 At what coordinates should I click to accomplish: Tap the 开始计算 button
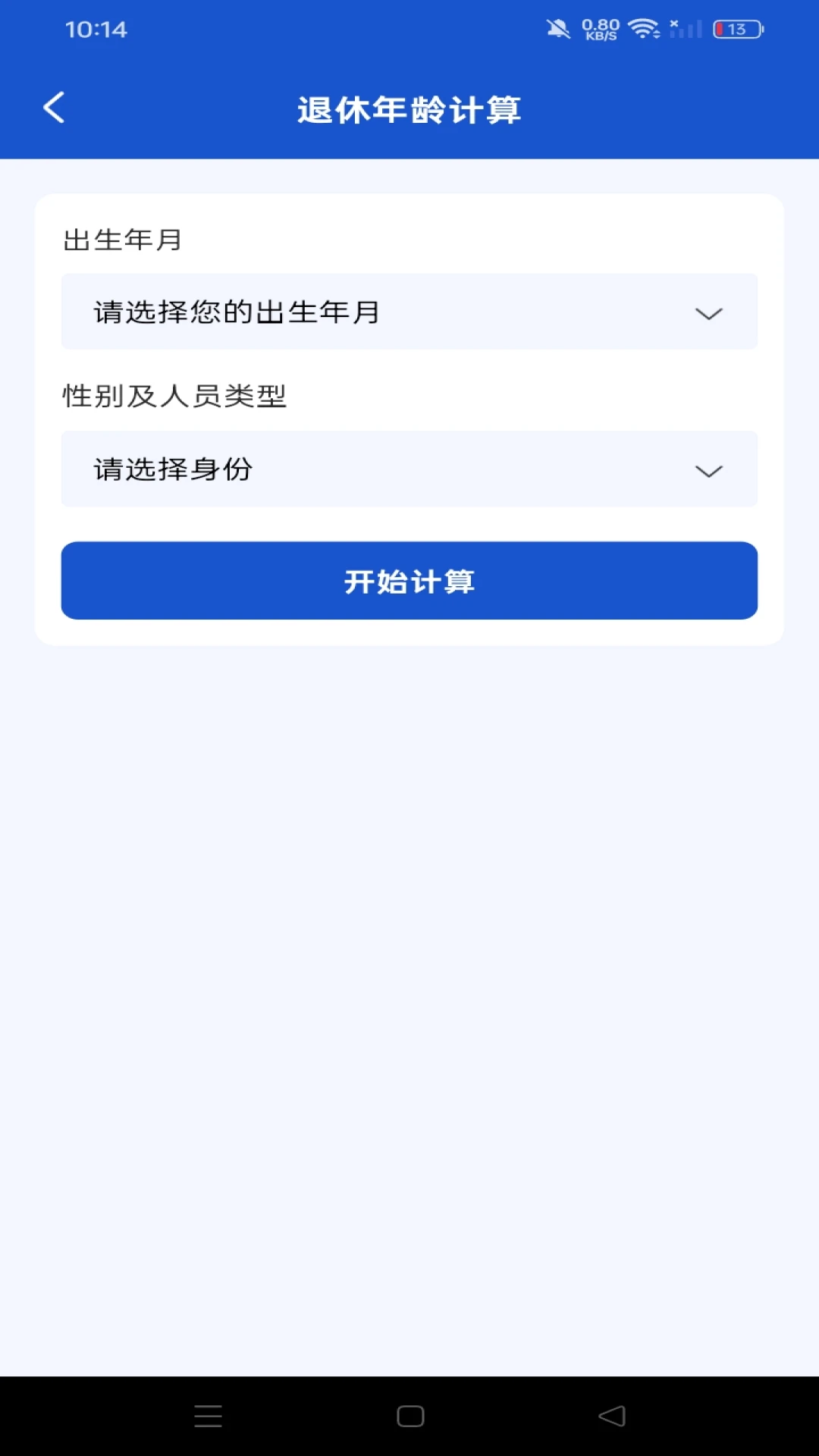point(409,581)
